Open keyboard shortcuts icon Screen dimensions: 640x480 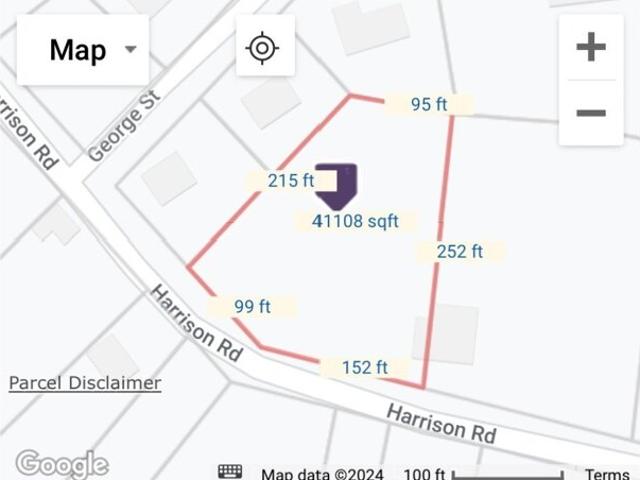pos(231,473)
